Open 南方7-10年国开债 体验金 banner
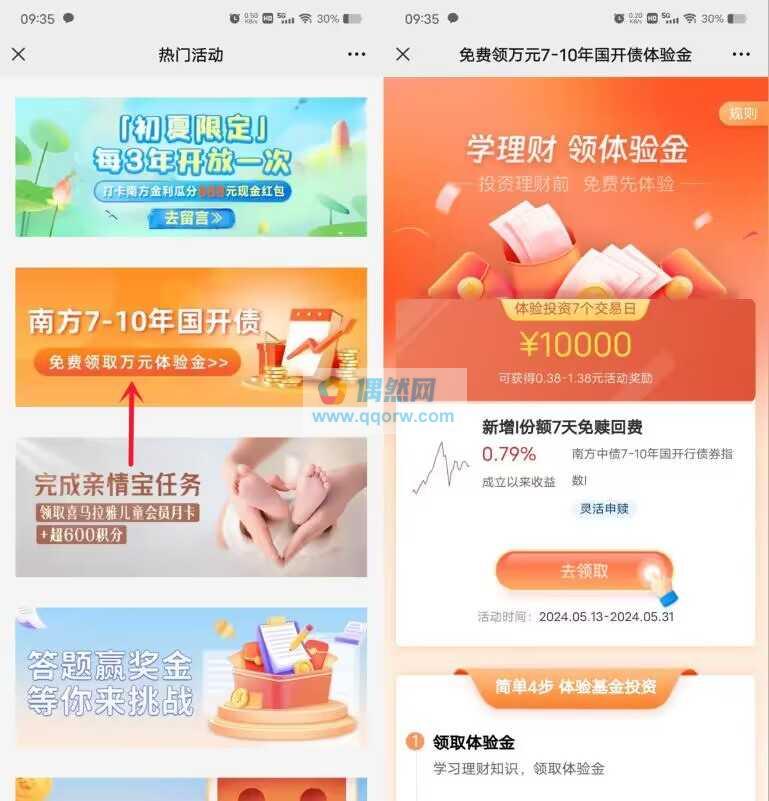 191,337
